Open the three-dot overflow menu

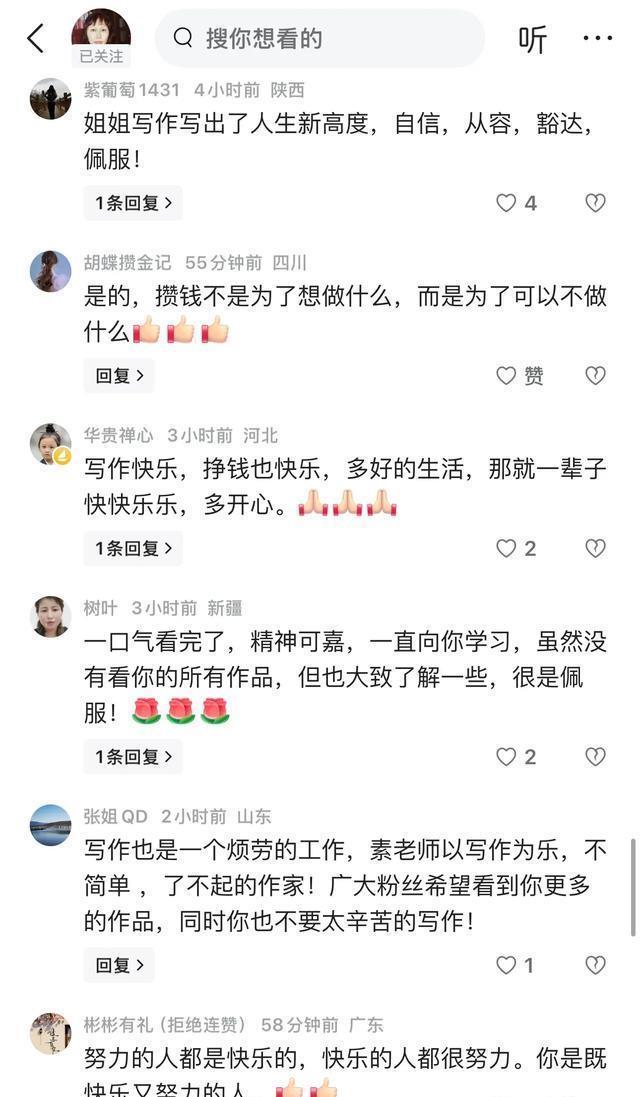click(598, 39)
